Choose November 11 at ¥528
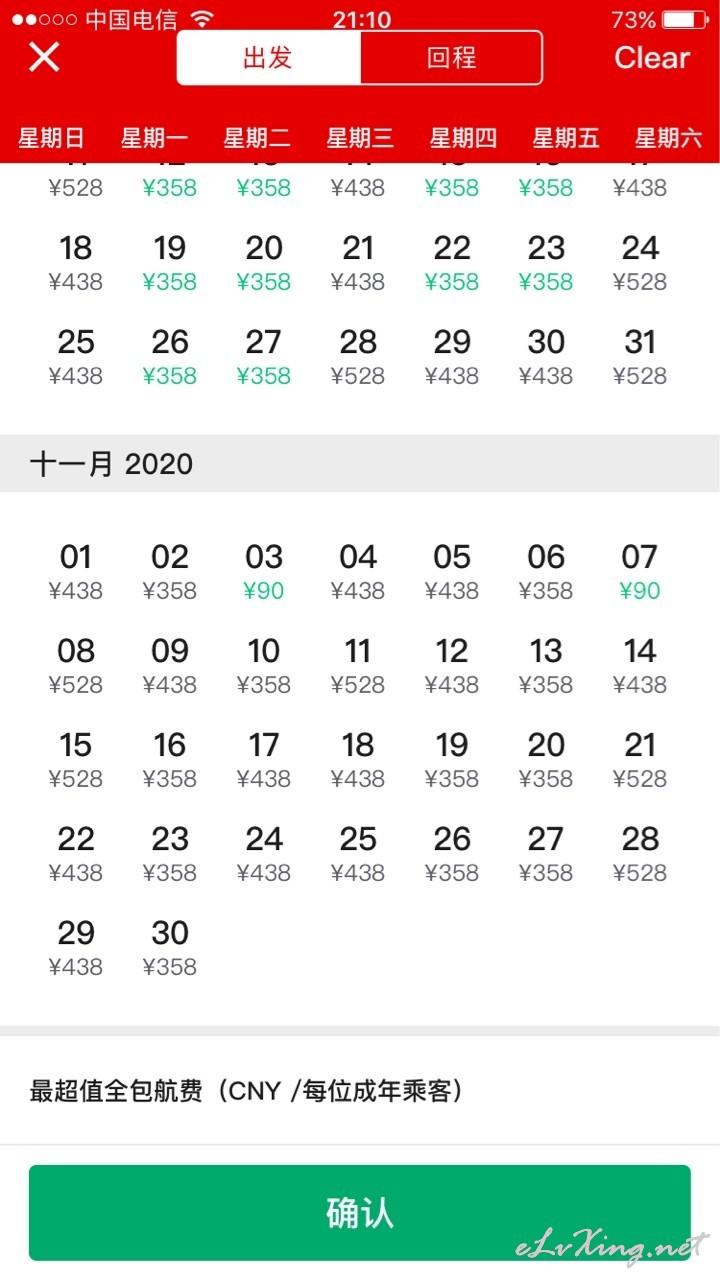720x1280 pixels. point(358,666)
